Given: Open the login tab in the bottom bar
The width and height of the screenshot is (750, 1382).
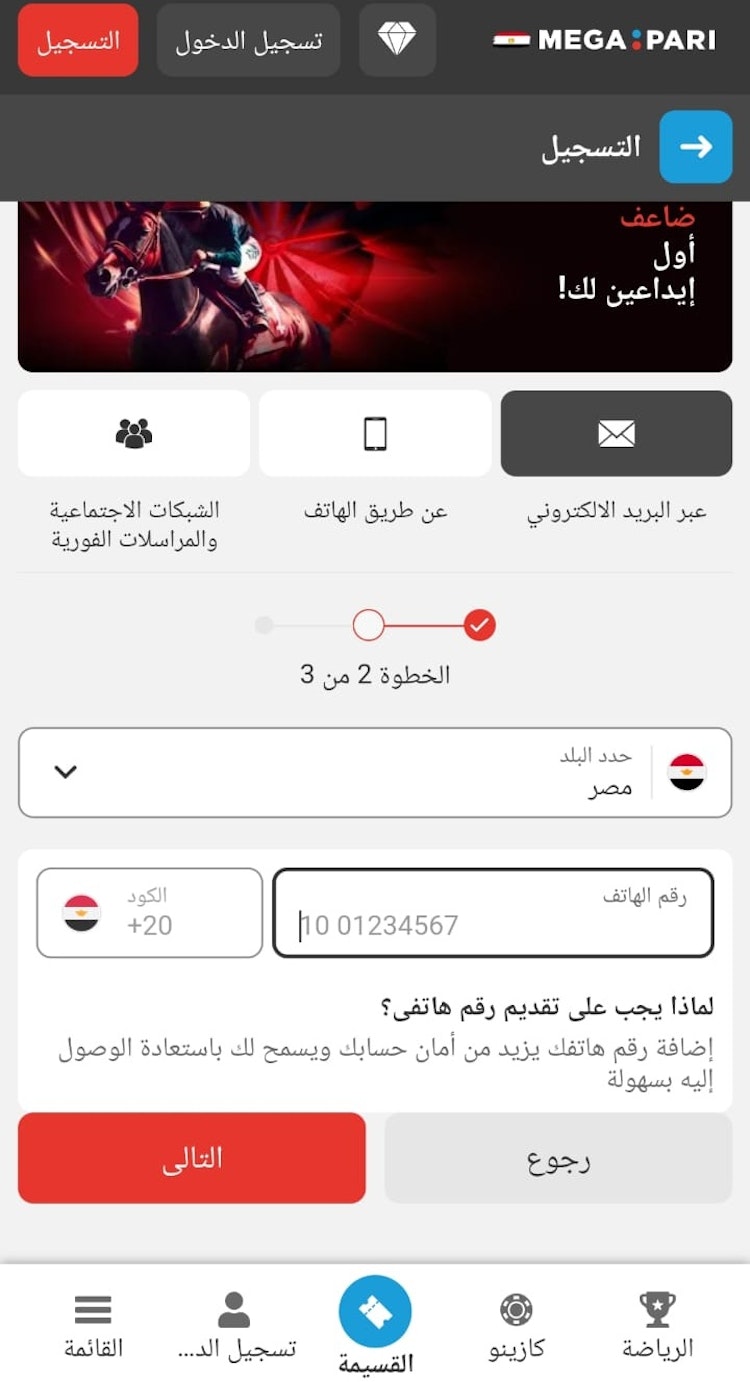Looking at the screenshot, I should click(235, 1325).
